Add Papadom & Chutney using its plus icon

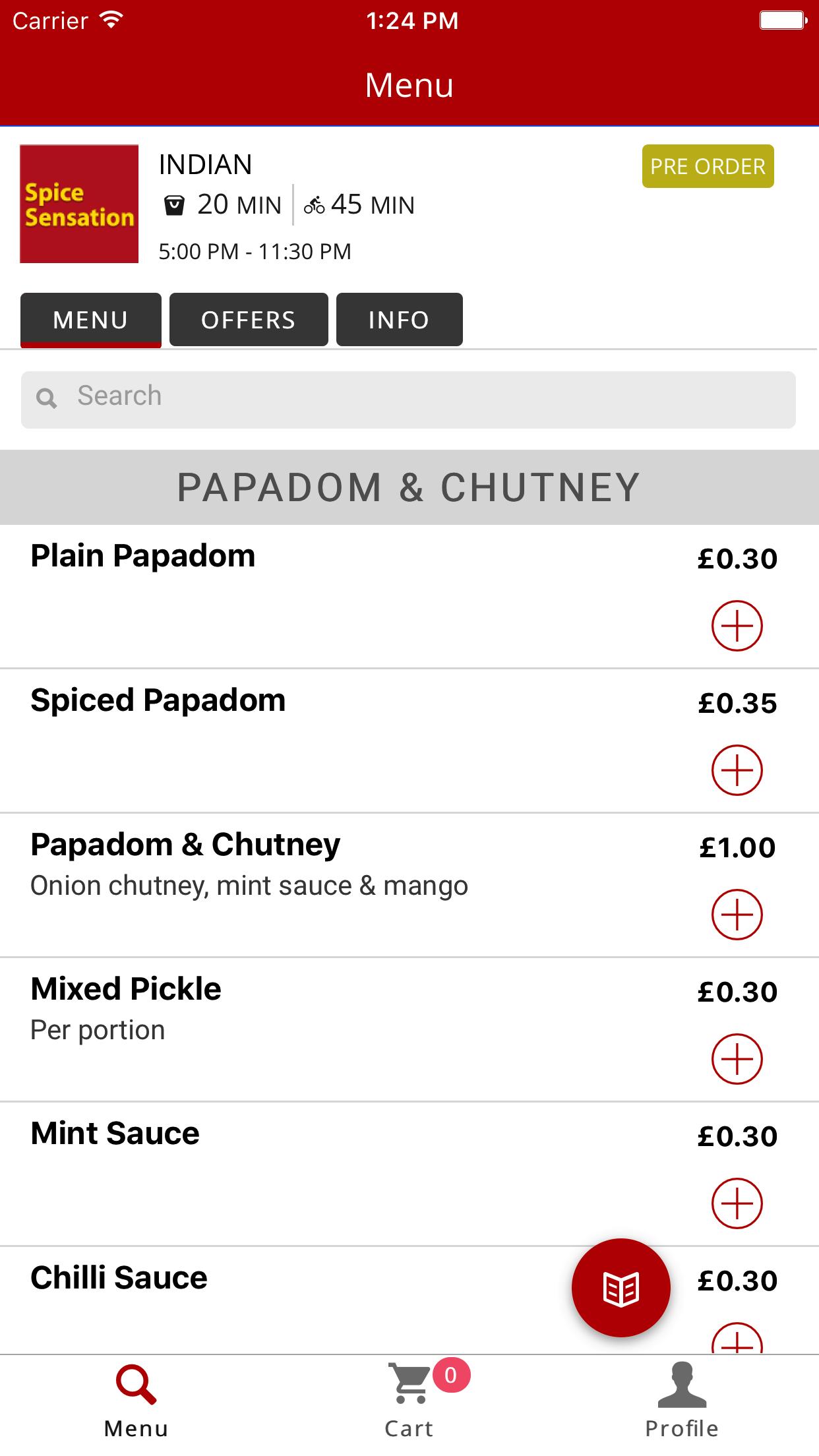point(737,914)
